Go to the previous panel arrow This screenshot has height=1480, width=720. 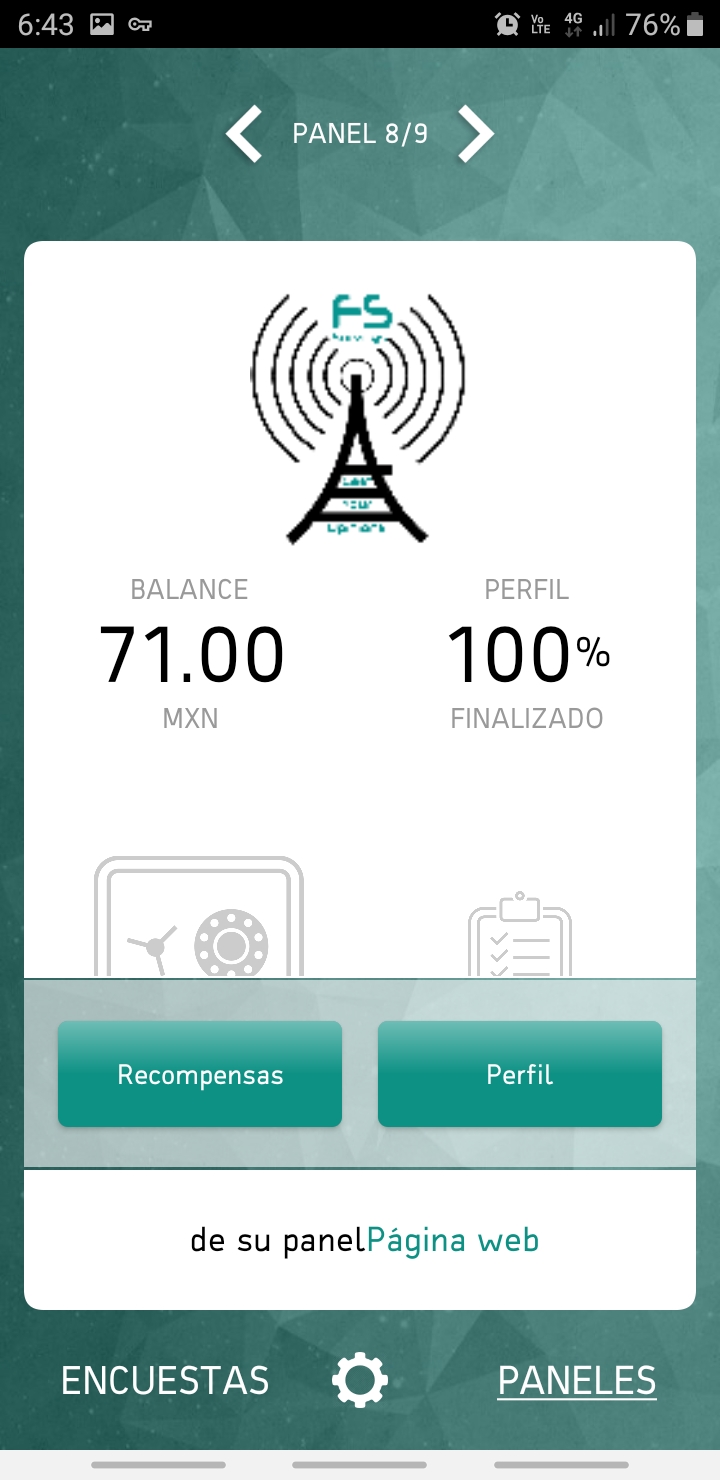[x=244, y=135]
